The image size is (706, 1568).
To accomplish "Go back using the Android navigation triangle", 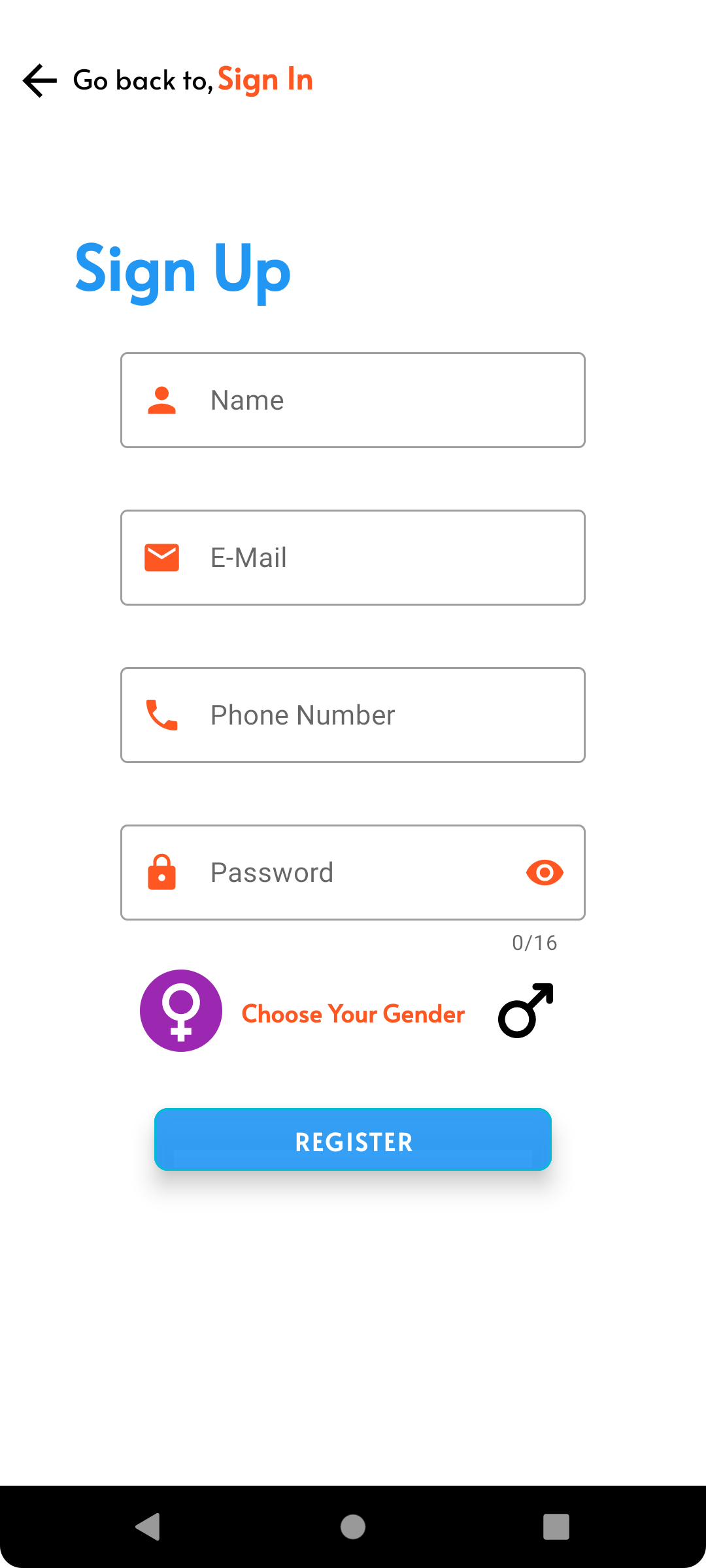I will pyautogui.click(x=149, y=1528).
